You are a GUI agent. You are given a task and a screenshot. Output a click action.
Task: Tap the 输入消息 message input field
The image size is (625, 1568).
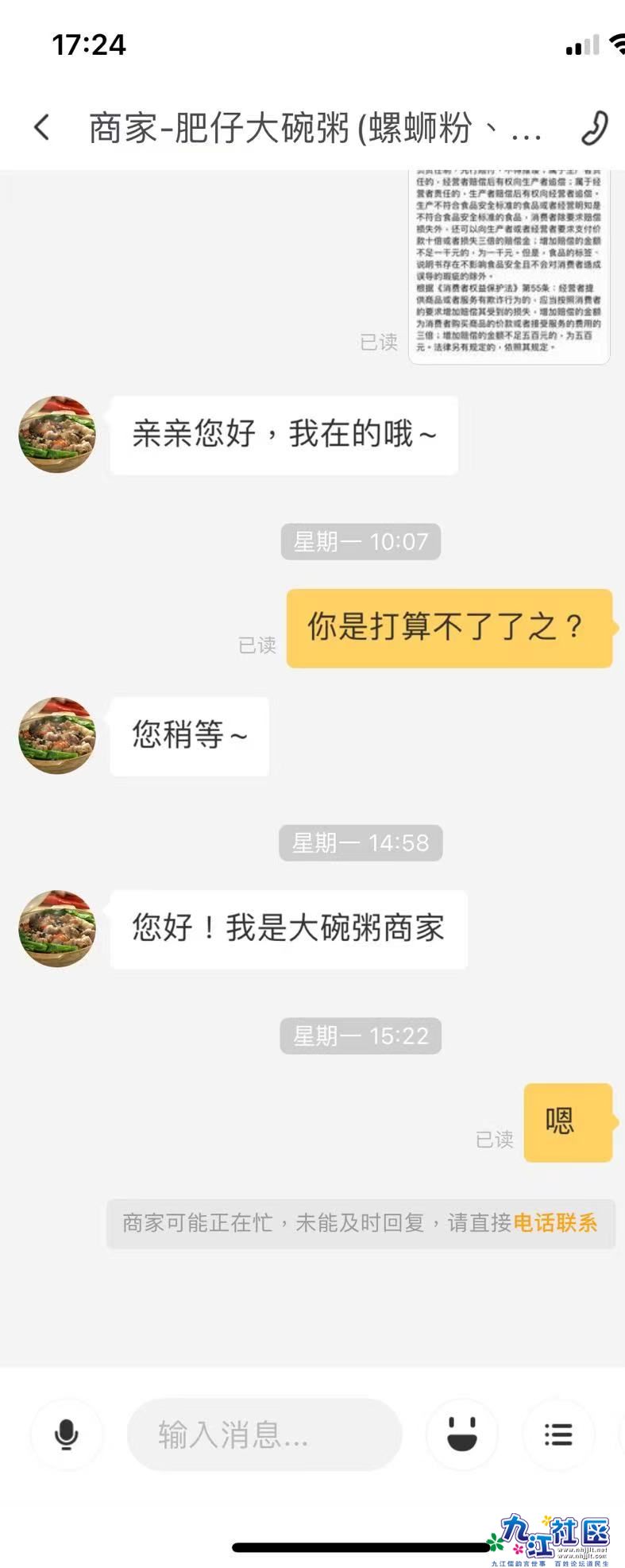click(x=262, y=1435)
